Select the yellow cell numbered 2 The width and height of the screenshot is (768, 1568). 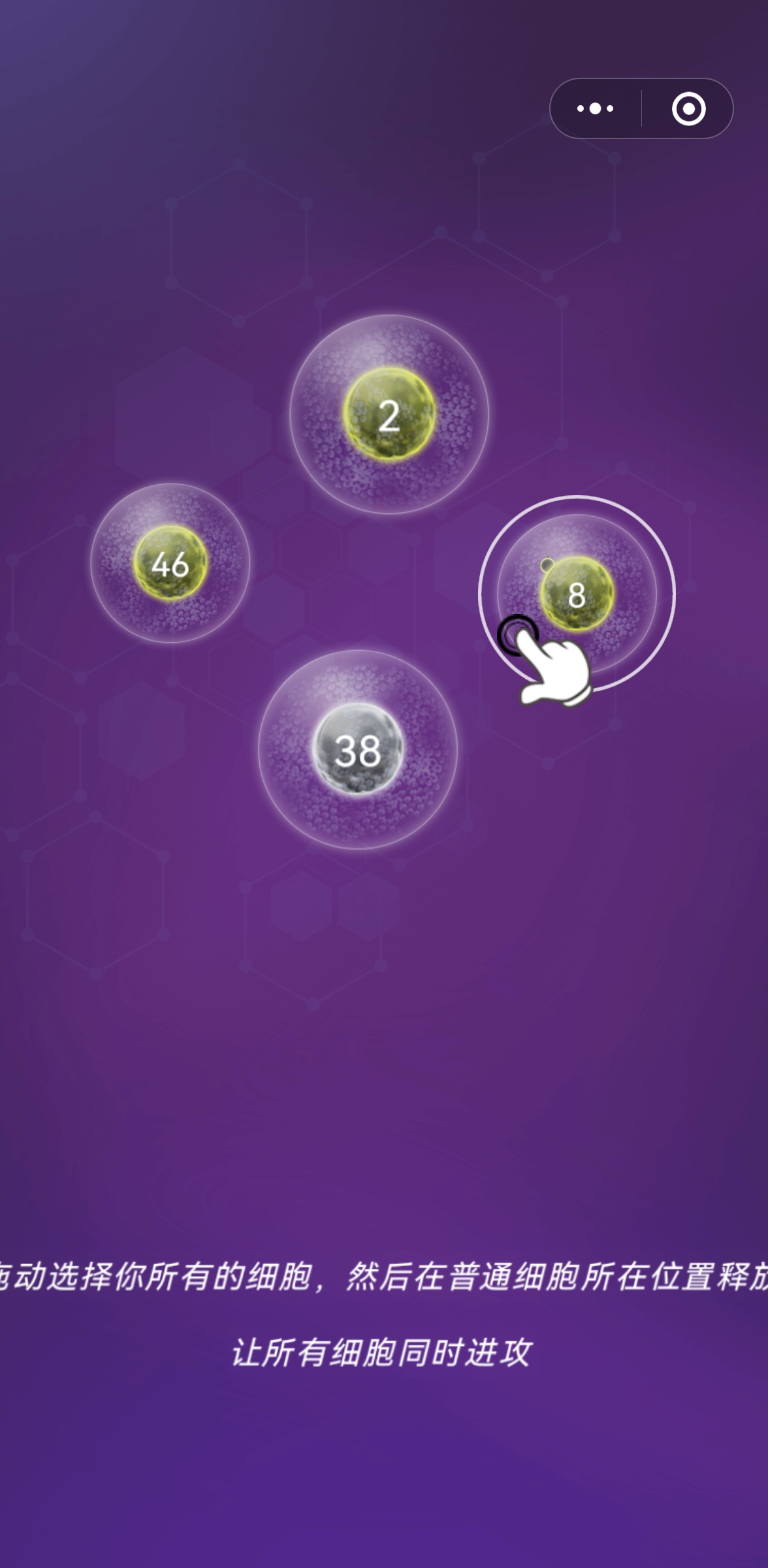(389, 414)
